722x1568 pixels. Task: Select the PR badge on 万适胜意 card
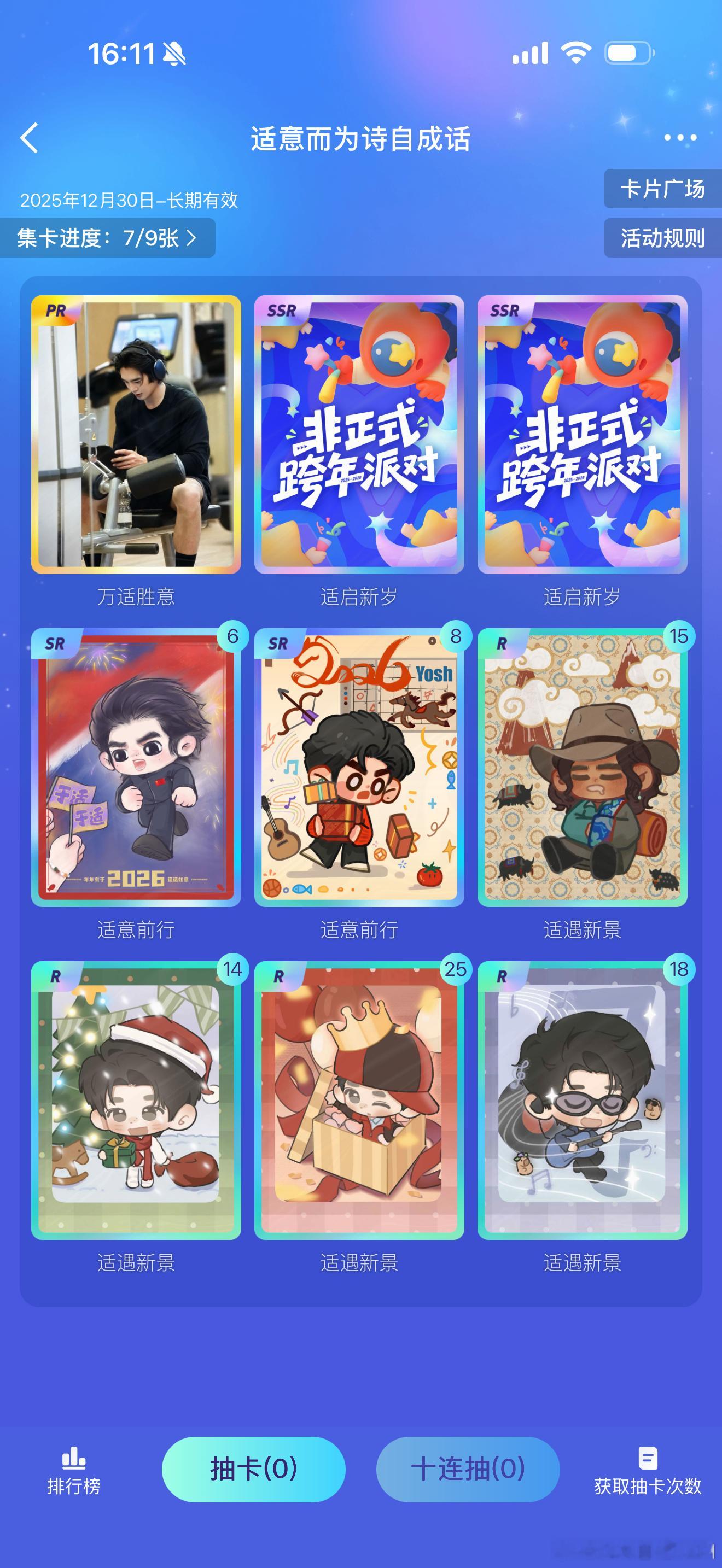click(x=55, y=311)
